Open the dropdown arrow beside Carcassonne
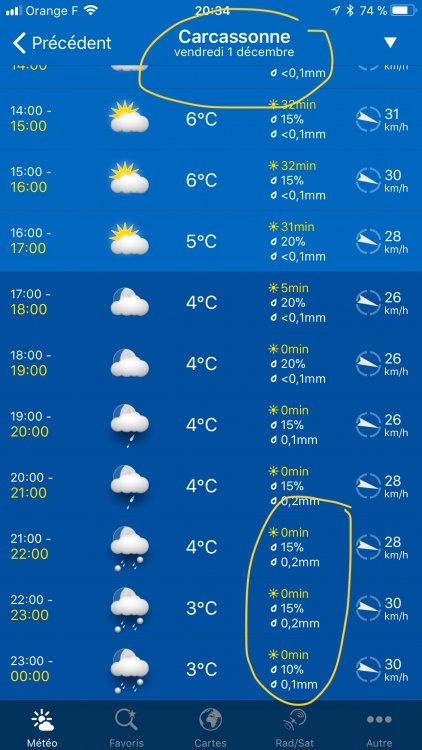Screen dimensions: 422x750 point(390,43)
